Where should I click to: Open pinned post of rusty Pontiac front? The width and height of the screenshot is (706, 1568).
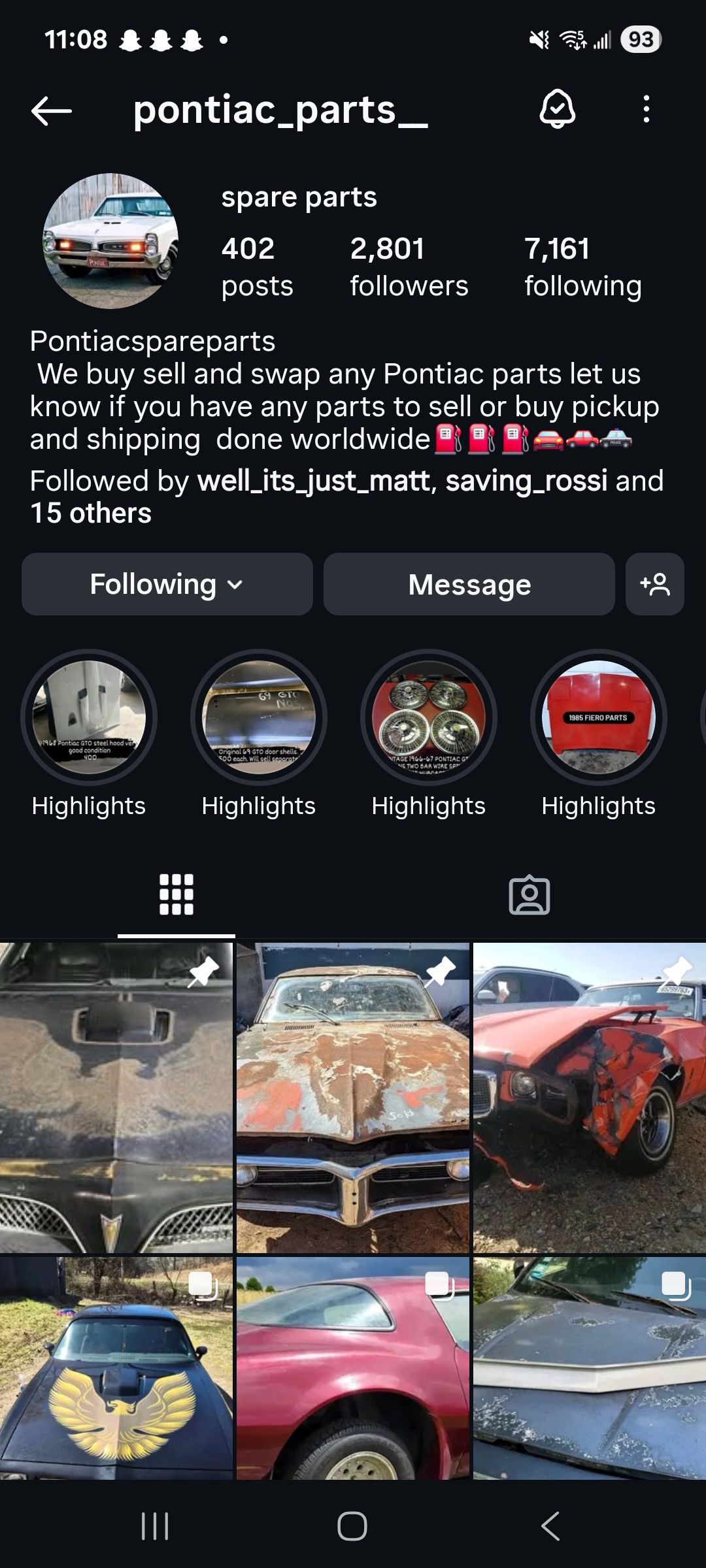tap(353, 1098)
